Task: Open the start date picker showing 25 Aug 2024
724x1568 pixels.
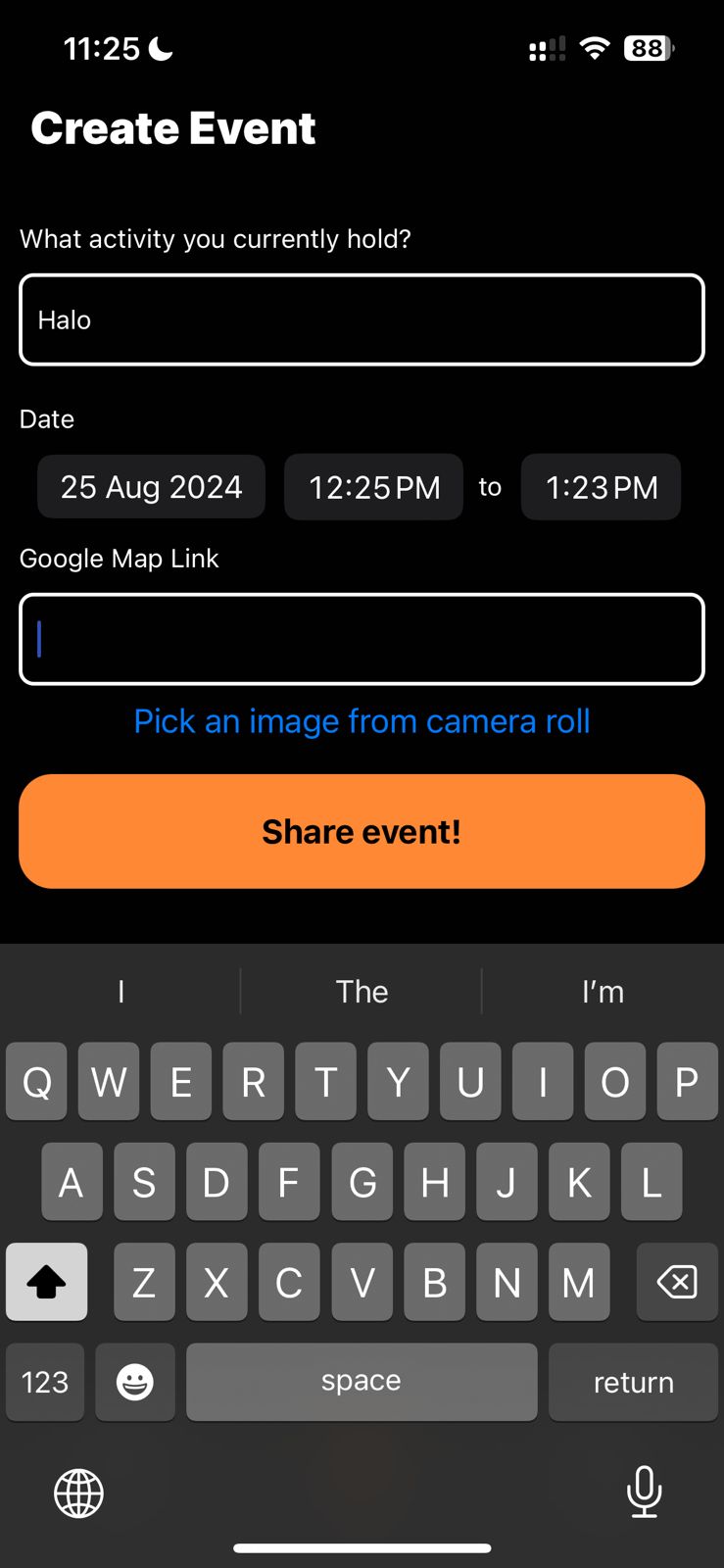Action: tap(150, 487)
